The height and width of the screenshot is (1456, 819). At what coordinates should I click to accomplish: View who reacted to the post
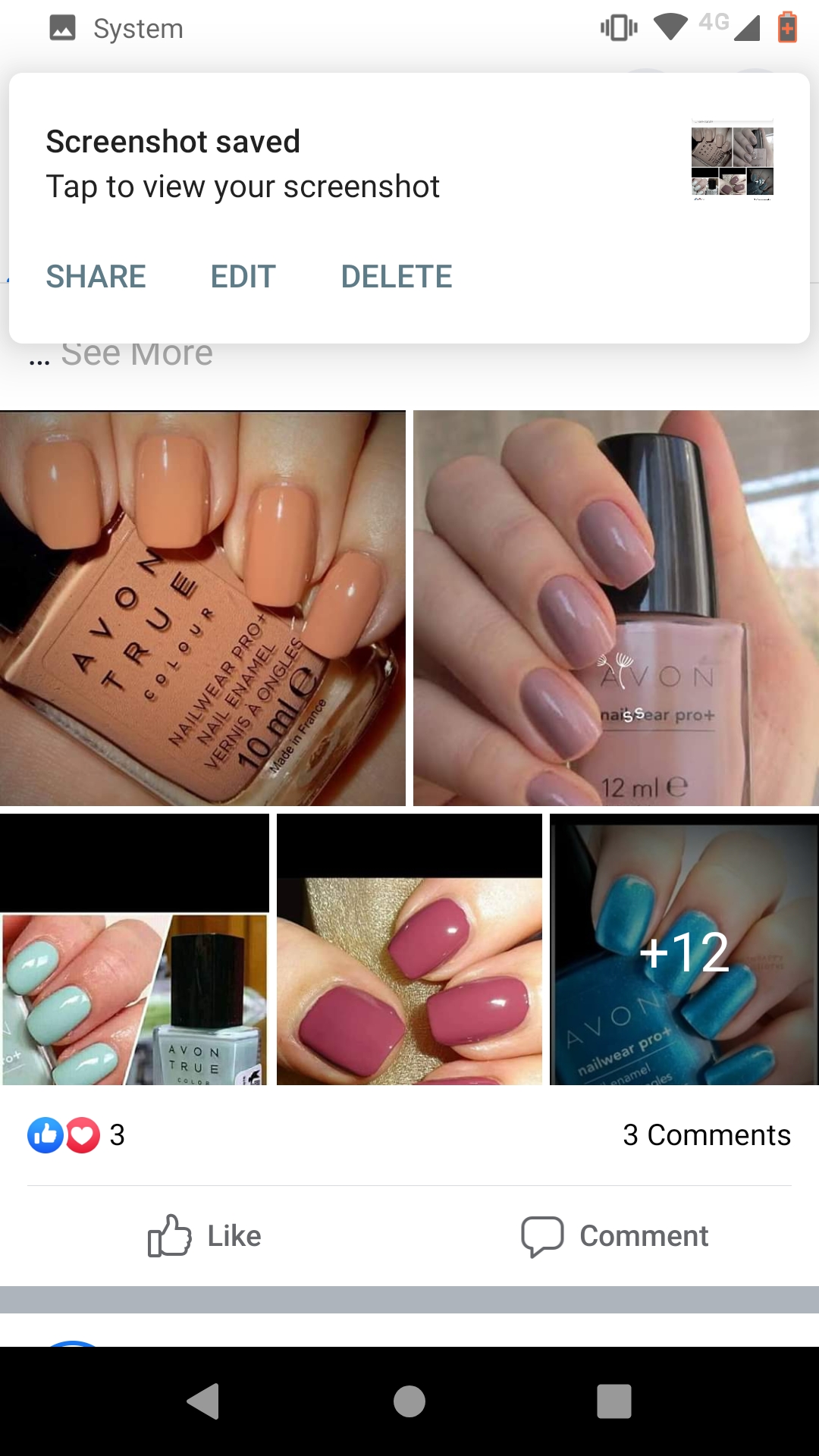76,1135
